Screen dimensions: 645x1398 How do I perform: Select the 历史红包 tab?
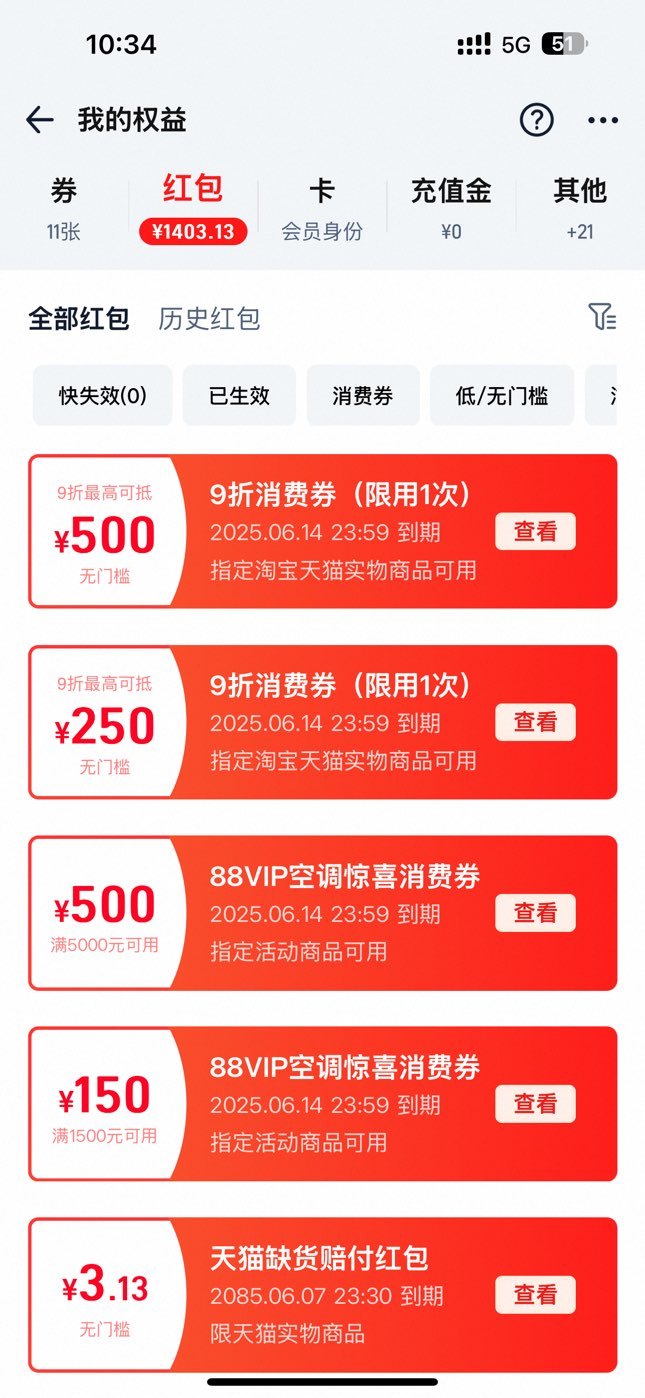[x=209, y=319]
